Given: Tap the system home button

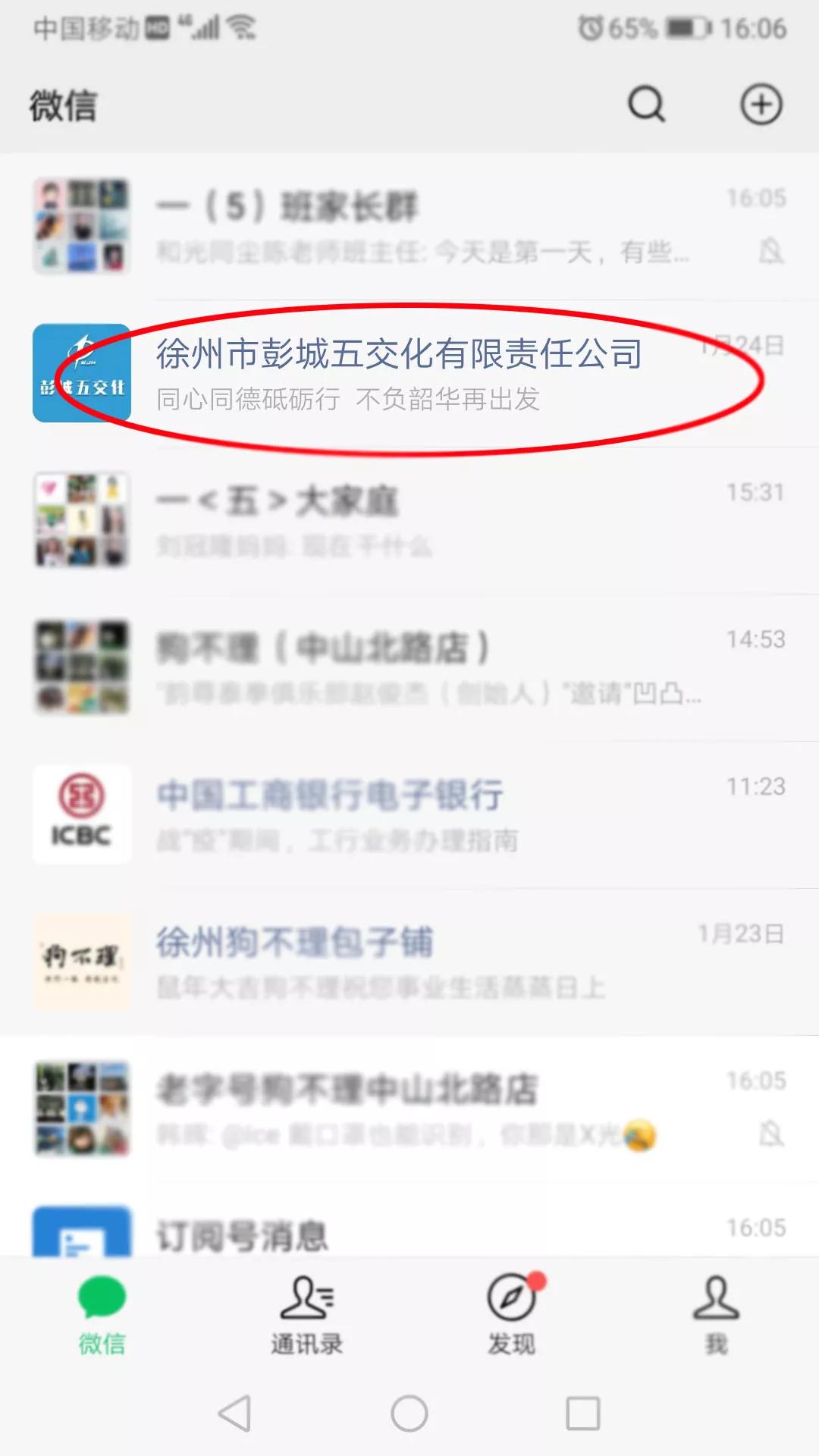Looking at the screenshot, I should click(409, 1414).
